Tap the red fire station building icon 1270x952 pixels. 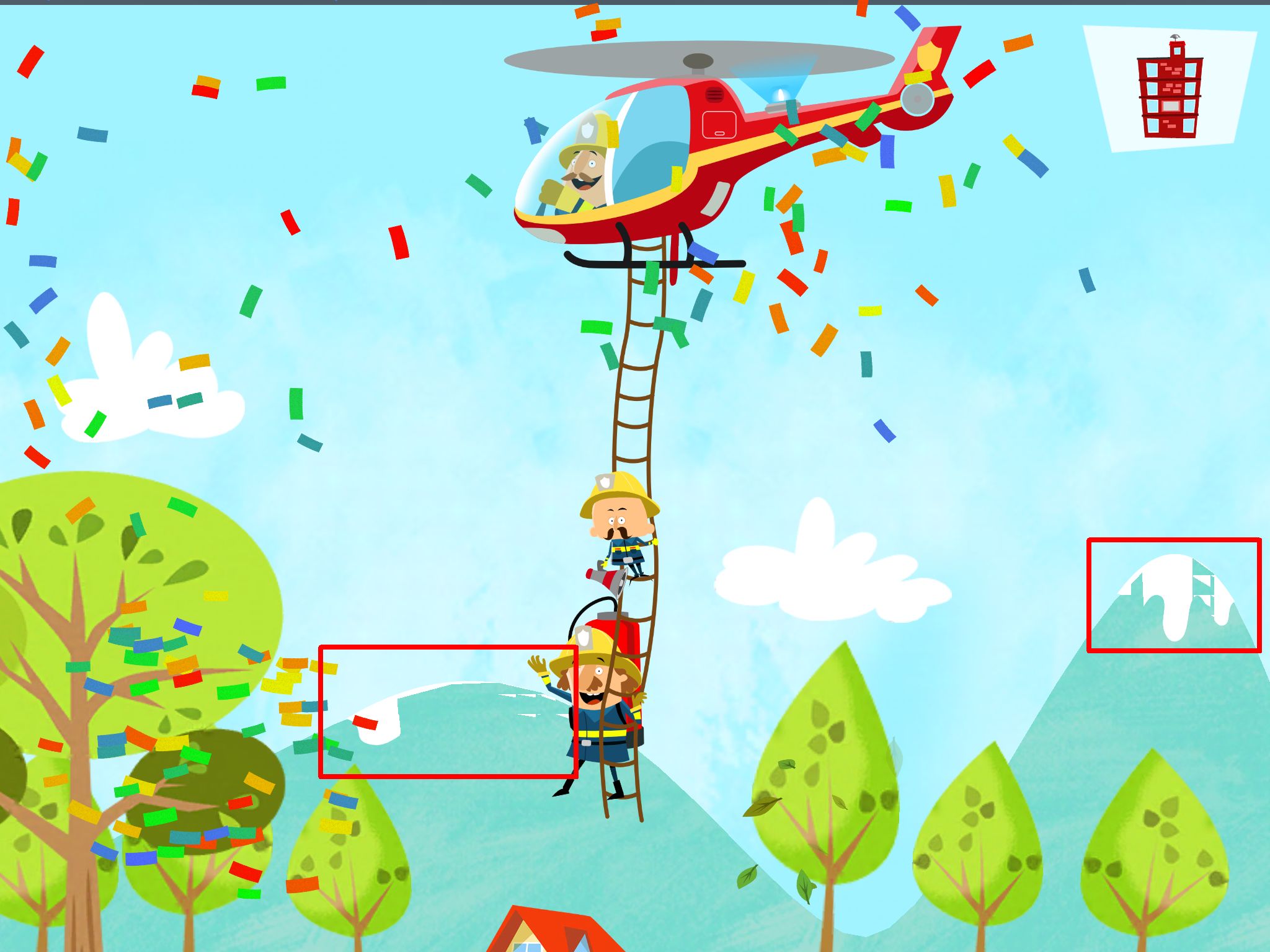click(x=1170, y=87)
